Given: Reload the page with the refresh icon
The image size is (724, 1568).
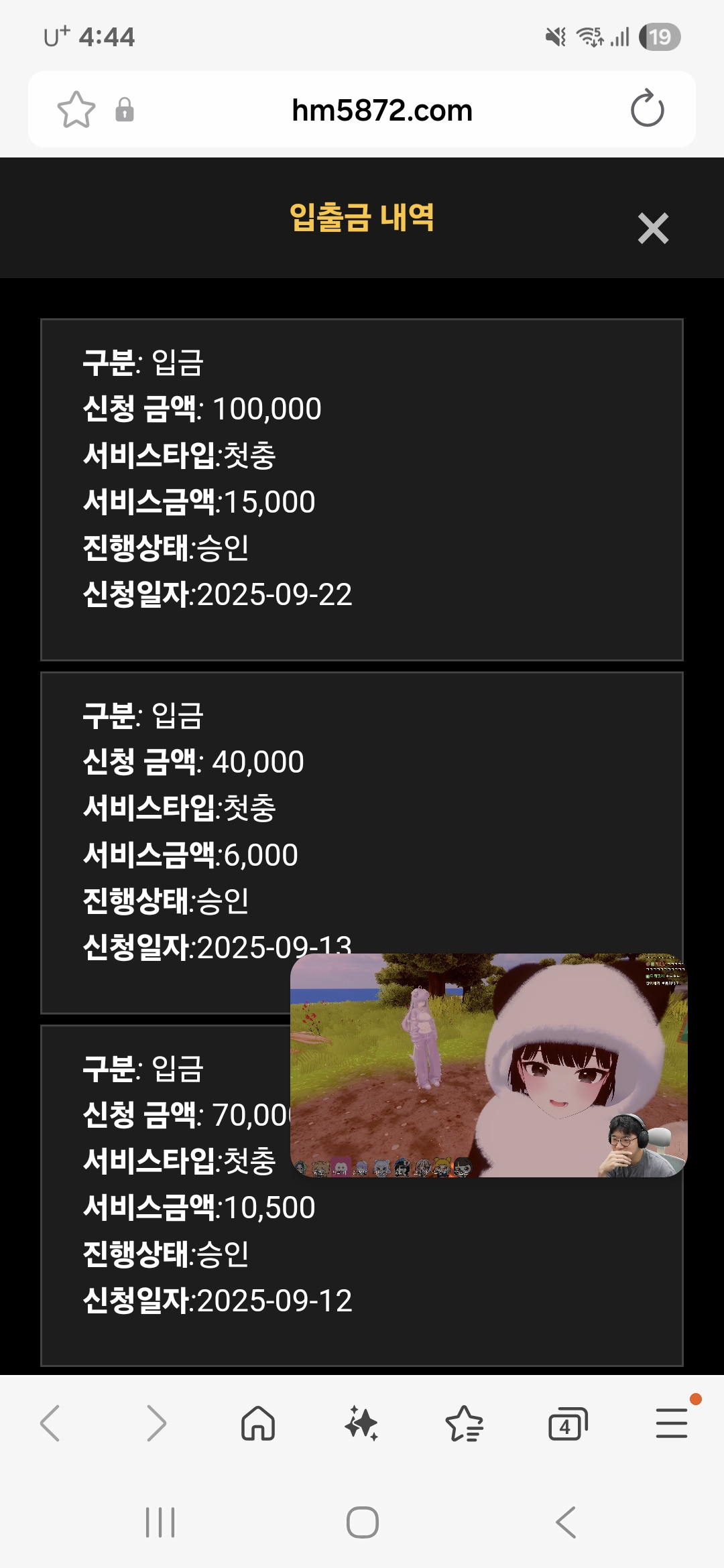Looking at the screenshot, I should coord(647,109).
